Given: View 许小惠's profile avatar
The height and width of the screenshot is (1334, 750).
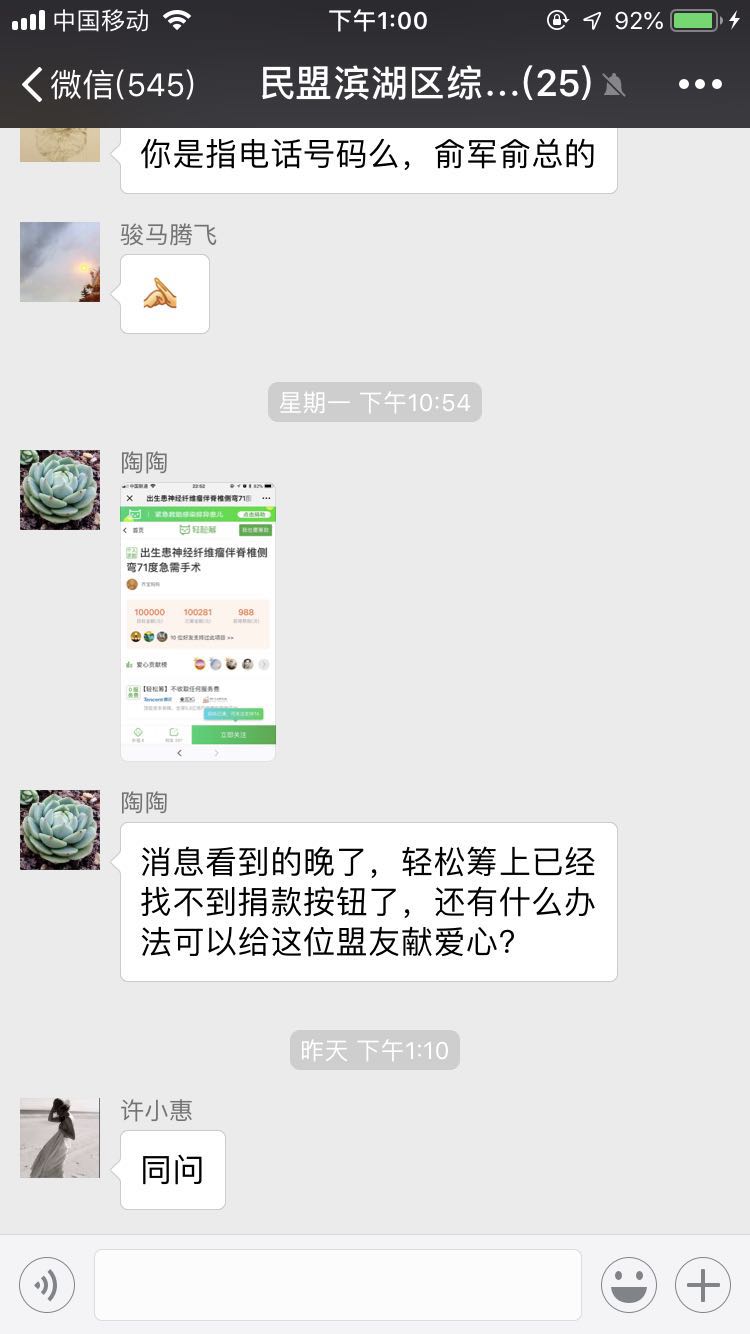Looking at the screenshot, I should [60, 1138].
